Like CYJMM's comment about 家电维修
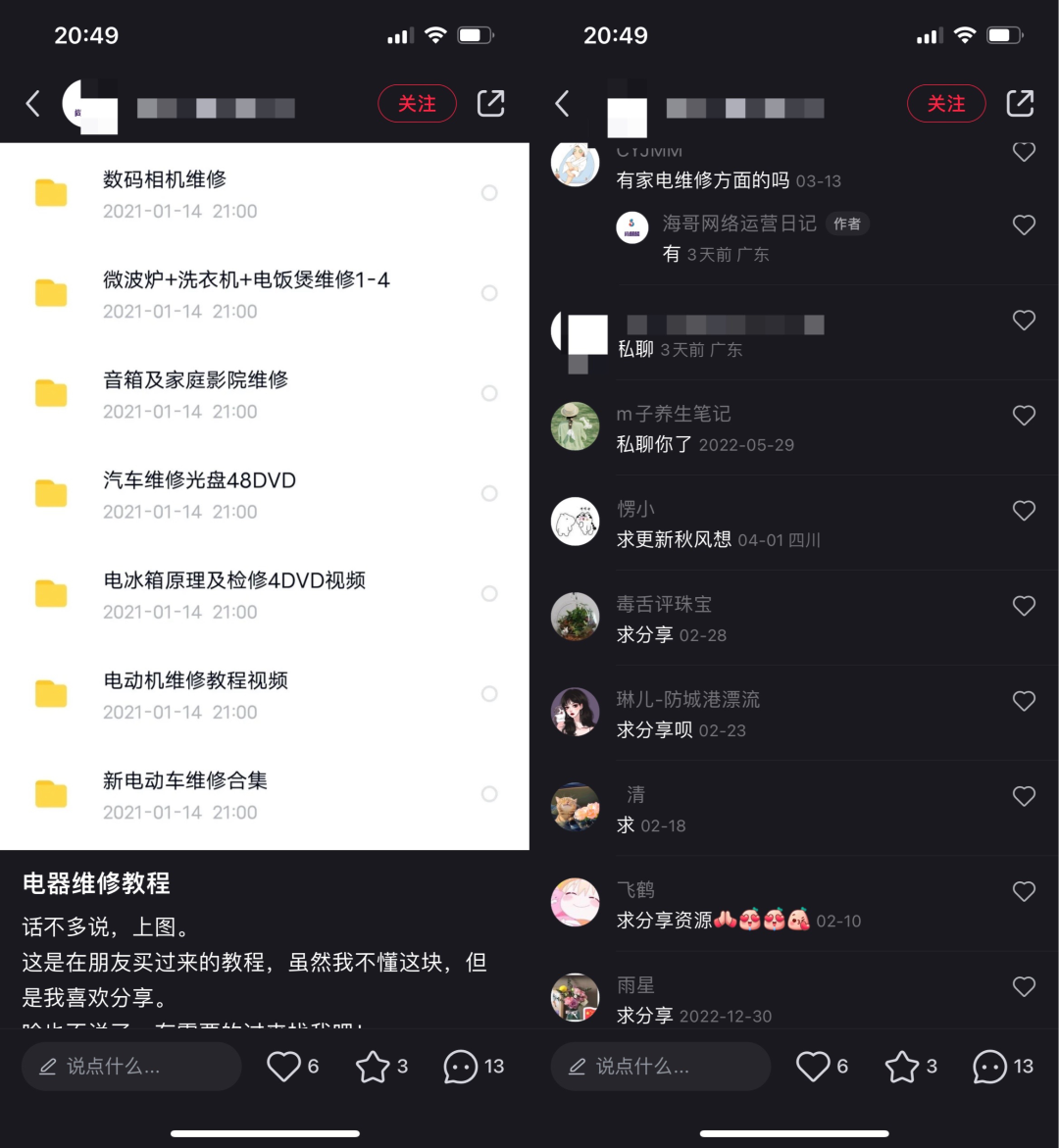1059x1148 pixels. [1024, 152]
